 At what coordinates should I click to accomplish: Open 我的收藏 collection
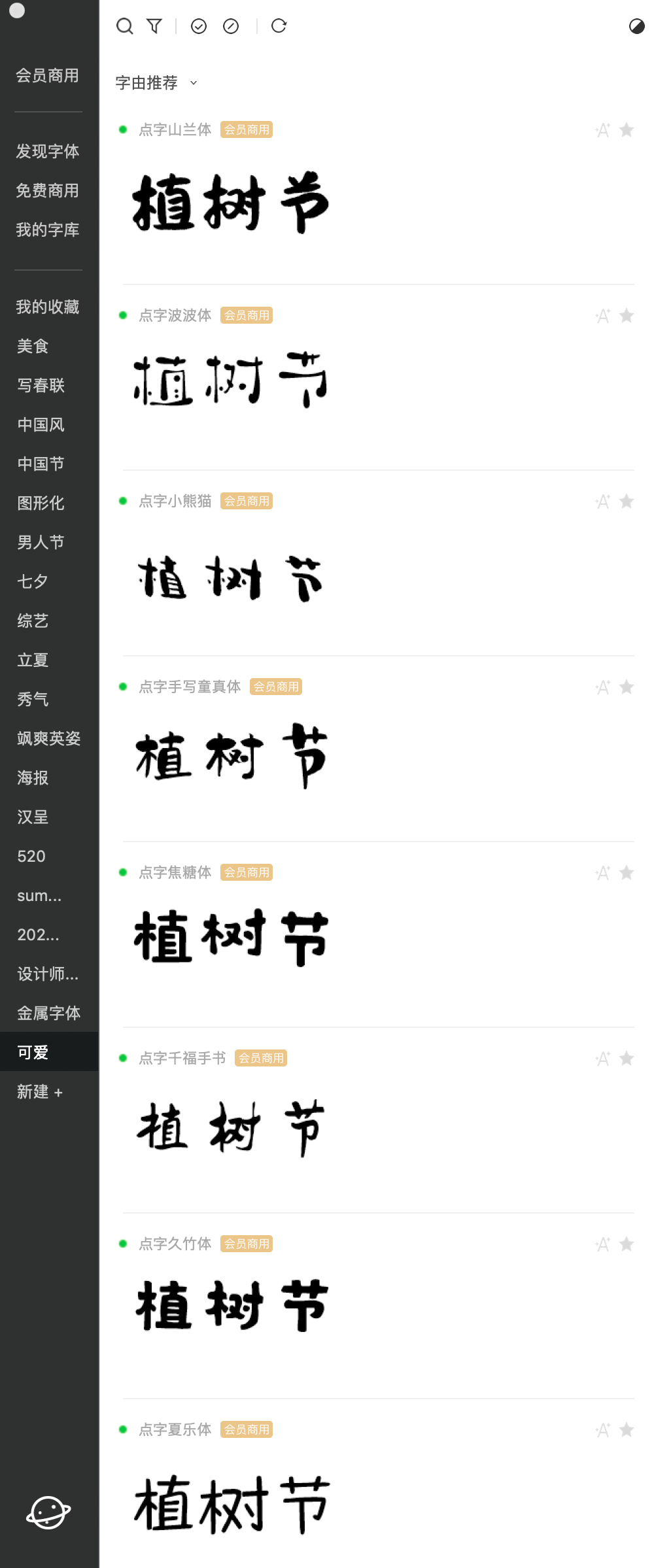(x=48, y=307)
